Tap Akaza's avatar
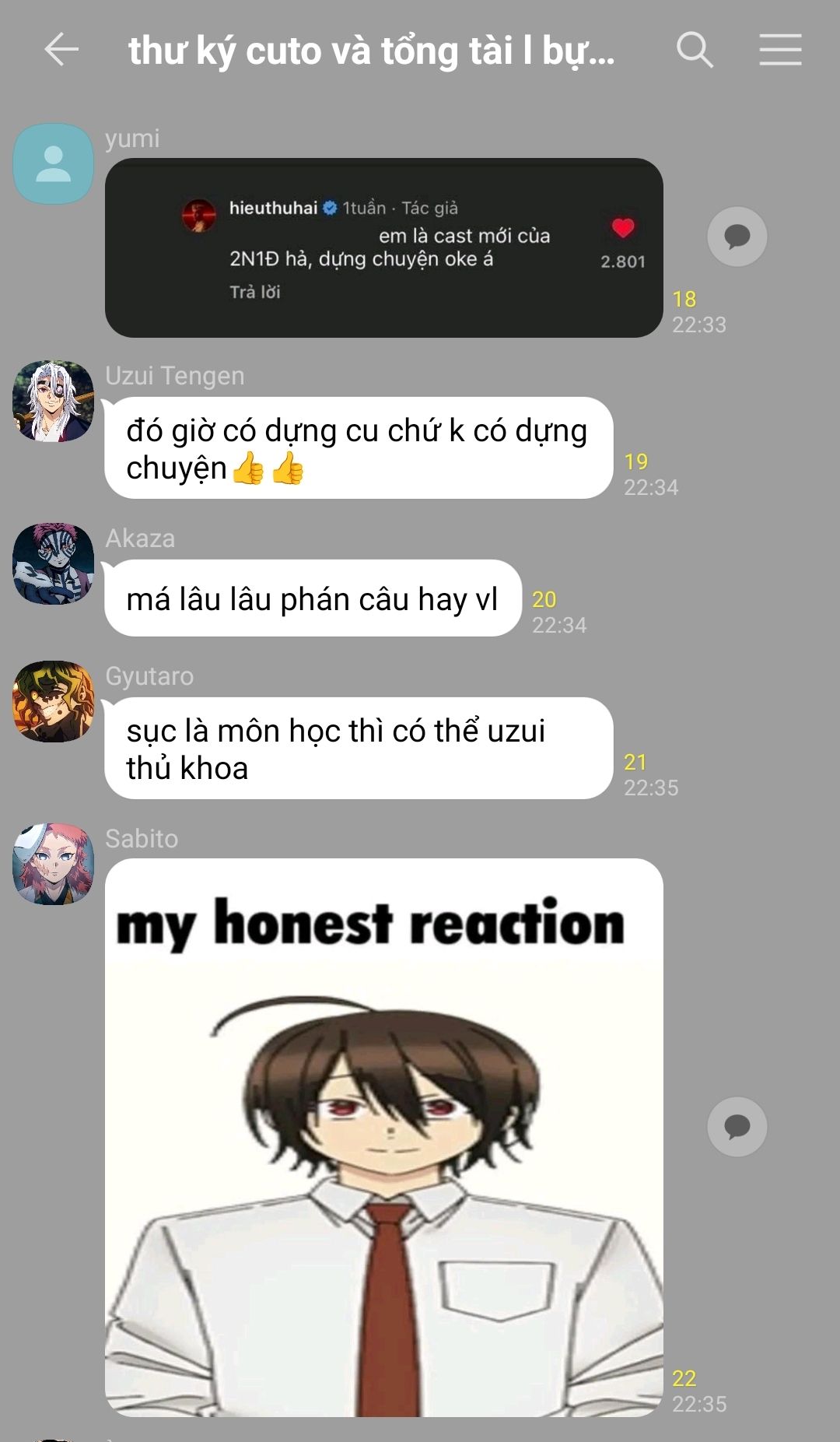Viewport: 840px width, 1442px height. tap(53, 563)
